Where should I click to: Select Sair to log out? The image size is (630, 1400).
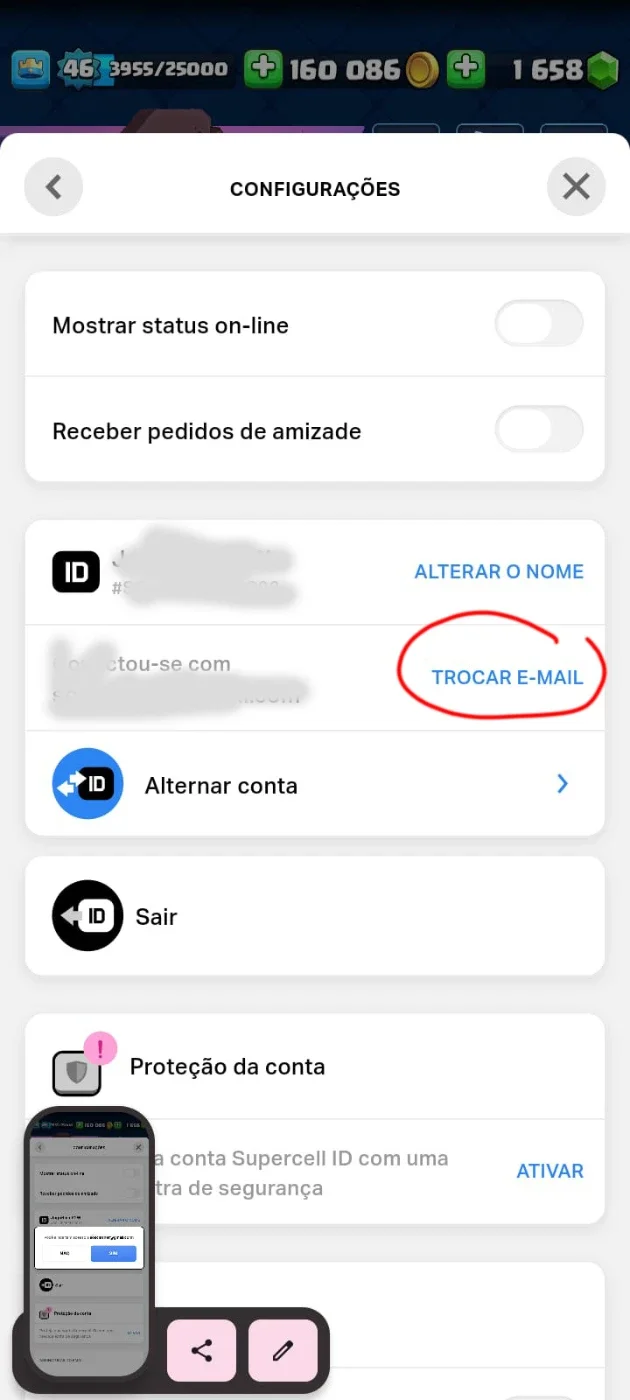point(315,916)
